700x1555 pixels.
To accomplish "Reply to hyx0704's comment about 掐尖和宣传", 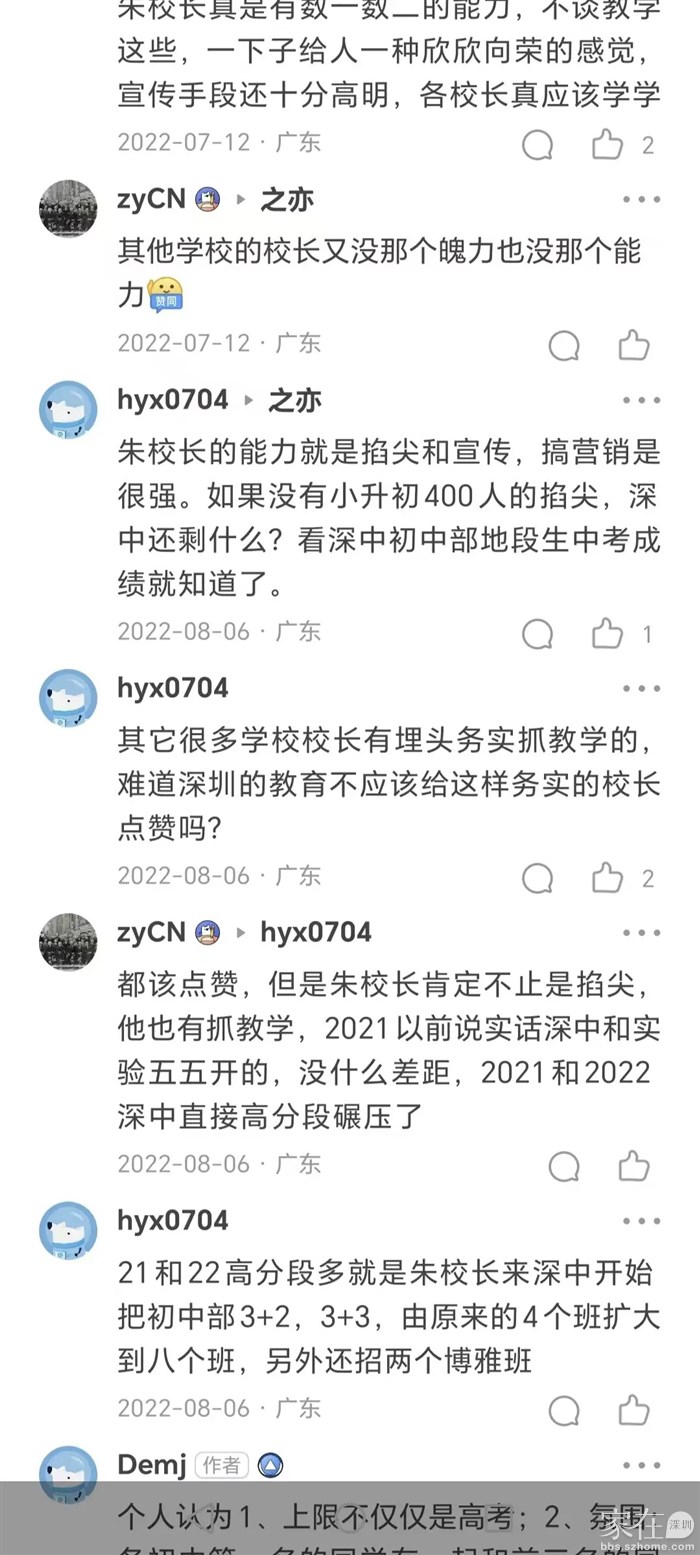I will tap(538, 633).
